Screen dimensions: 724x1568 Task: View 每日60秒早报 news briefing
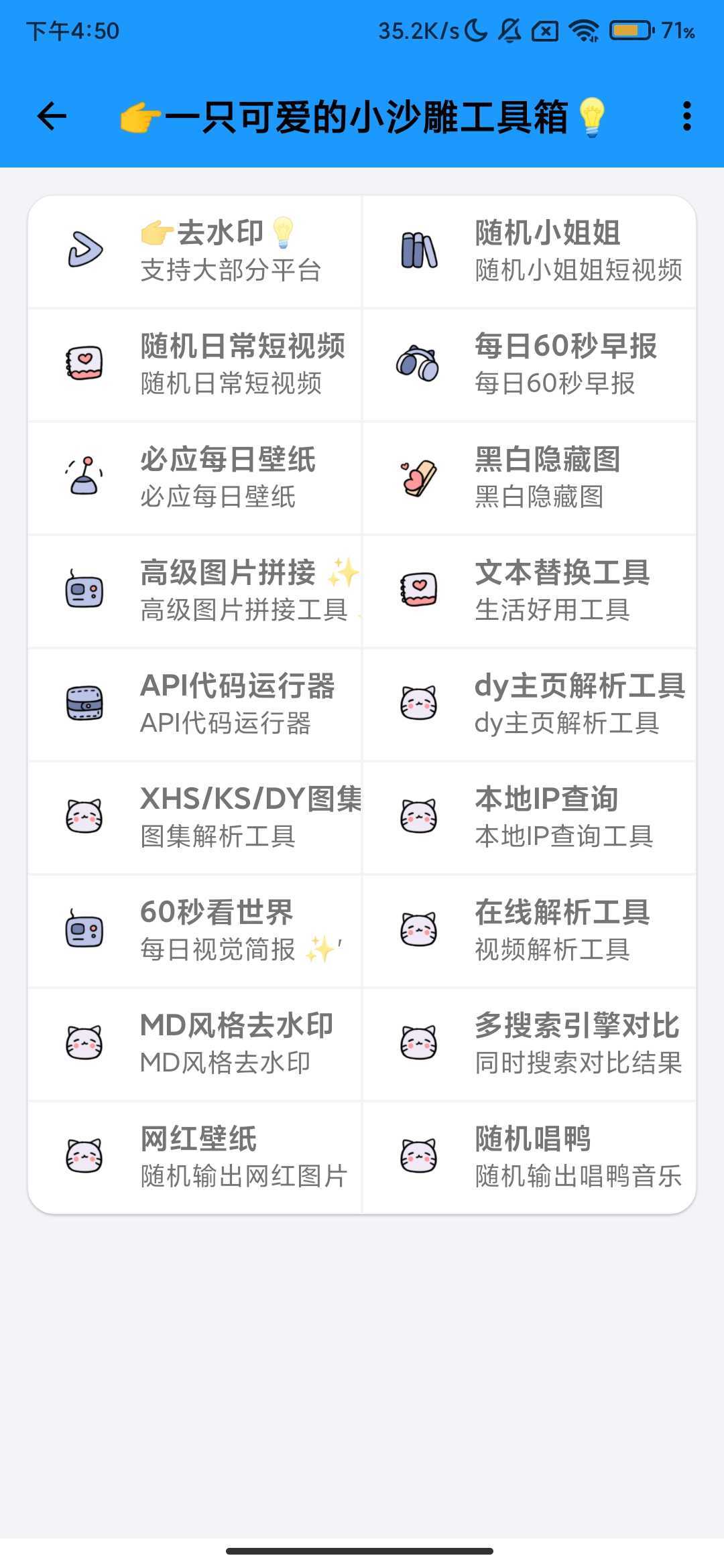tap(530, 365)
